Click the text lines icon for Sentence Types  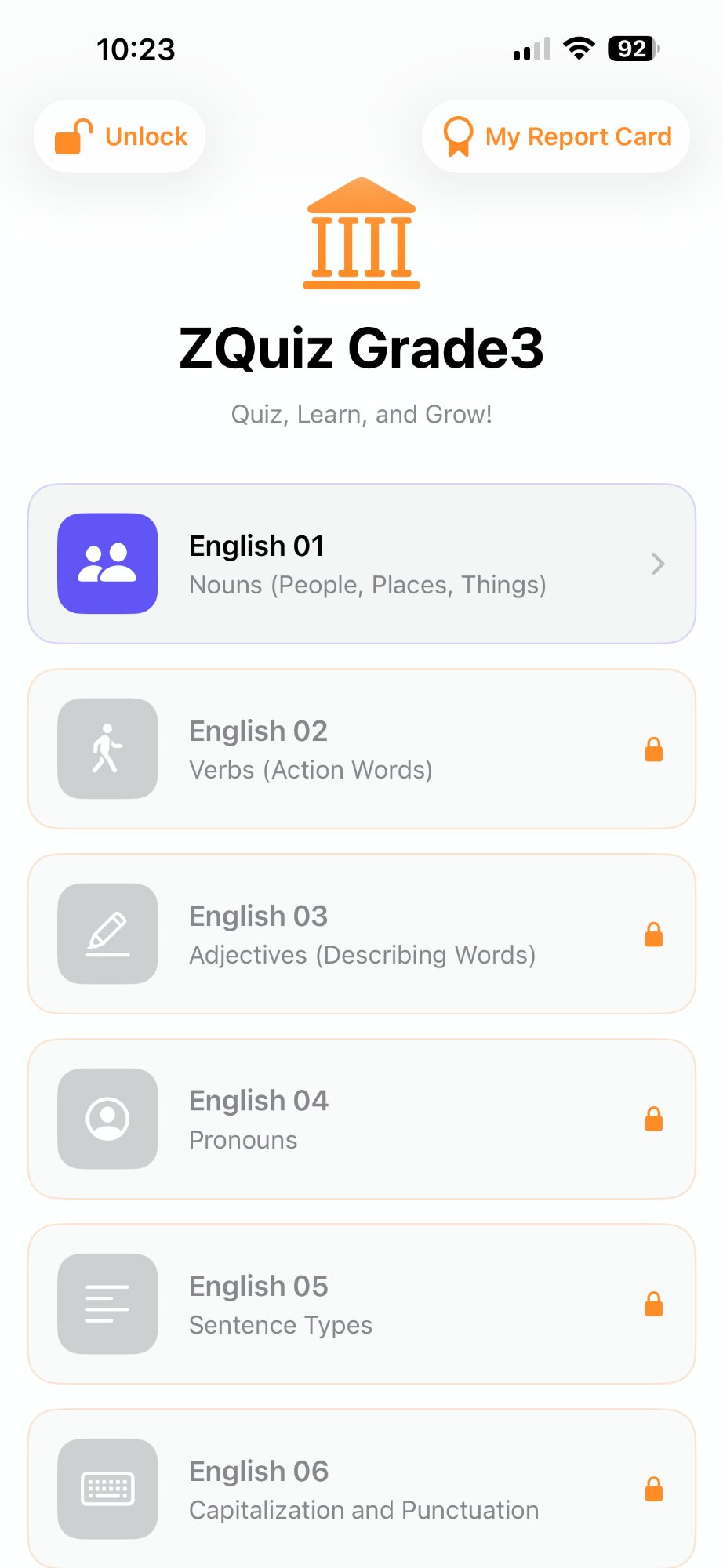107,1303
